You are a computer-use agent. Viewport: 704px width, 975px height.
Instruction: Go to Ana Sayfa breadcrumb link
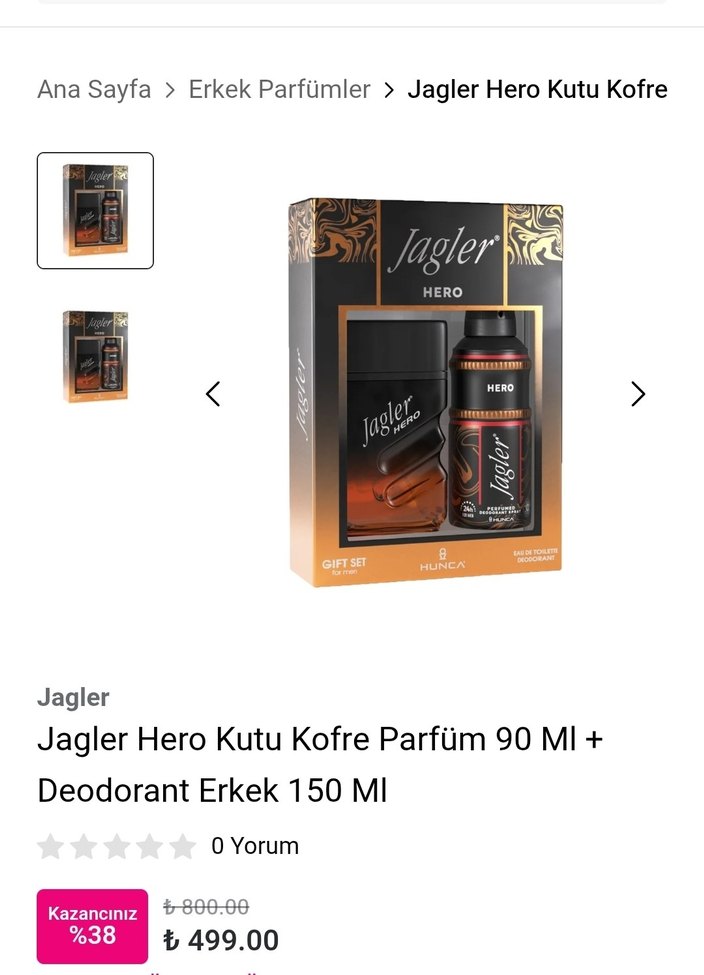tap(94, 89)
